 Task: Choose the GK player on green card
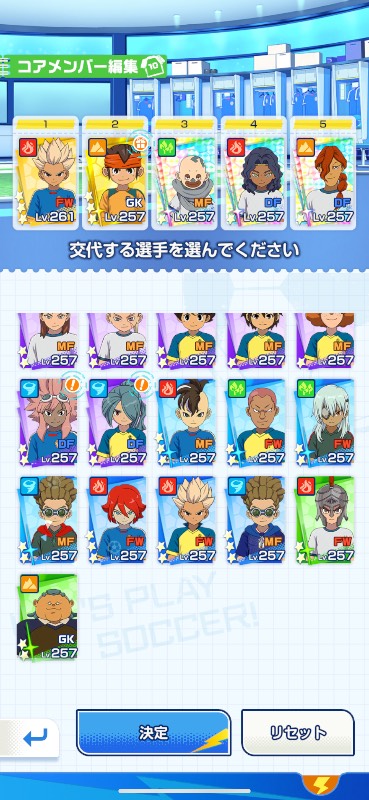(48, 618)
